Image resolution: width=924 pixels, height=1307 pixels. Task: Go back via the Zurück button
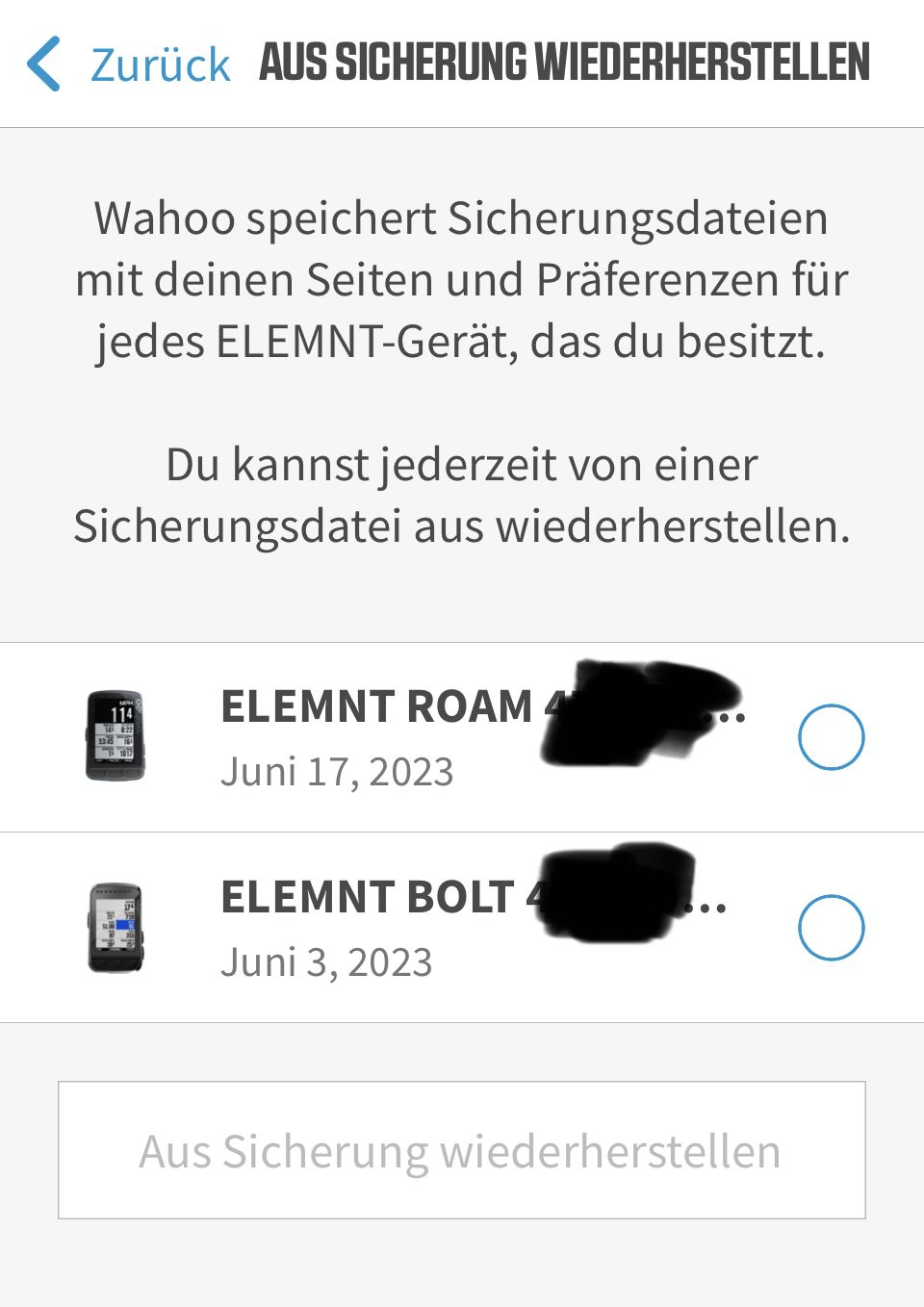coord(130,64)
